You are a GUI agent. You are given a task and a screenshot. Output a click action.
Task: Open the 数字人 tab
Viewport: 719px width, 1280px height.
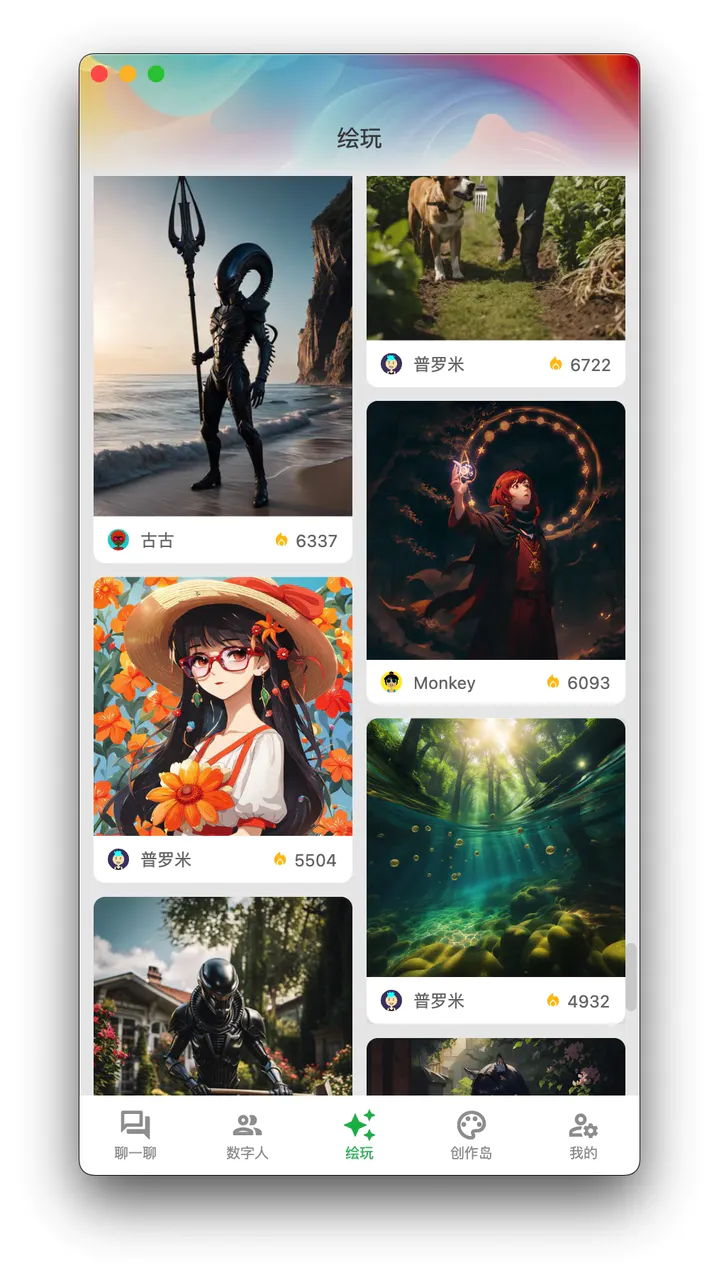(247, 1135)
